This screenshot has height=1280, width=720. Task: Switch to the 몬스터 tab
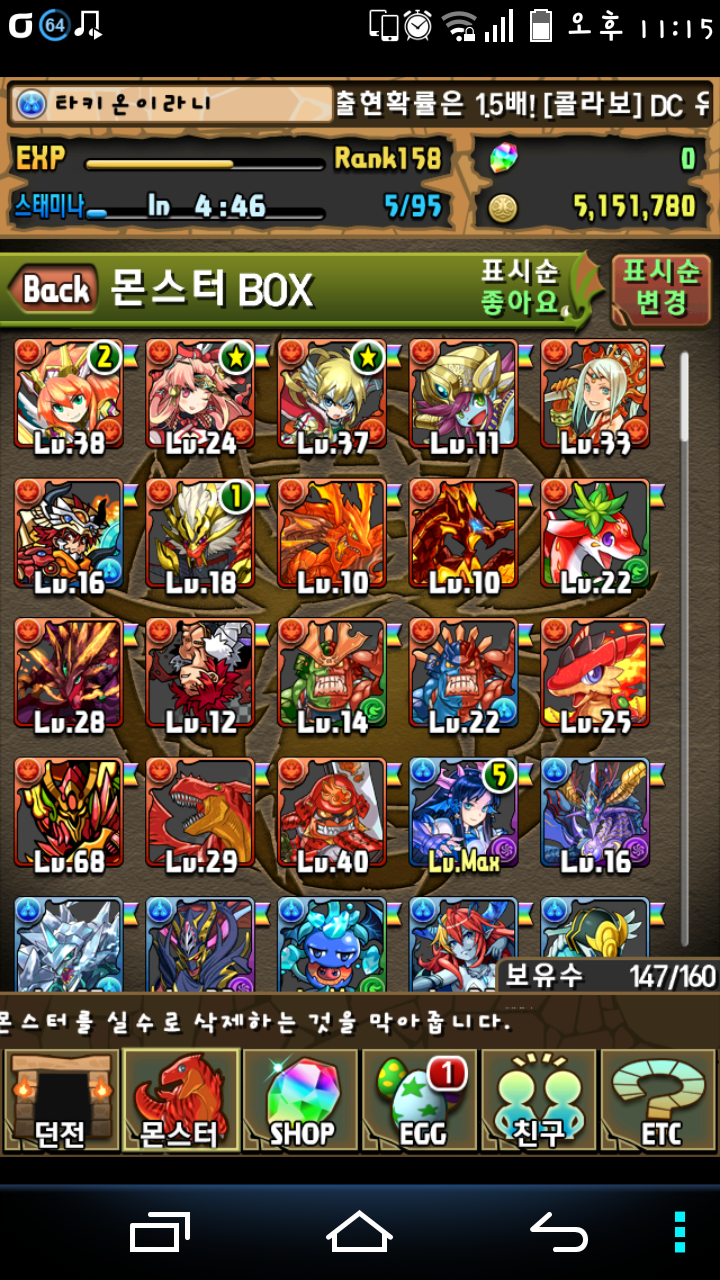pos(181,1100)
